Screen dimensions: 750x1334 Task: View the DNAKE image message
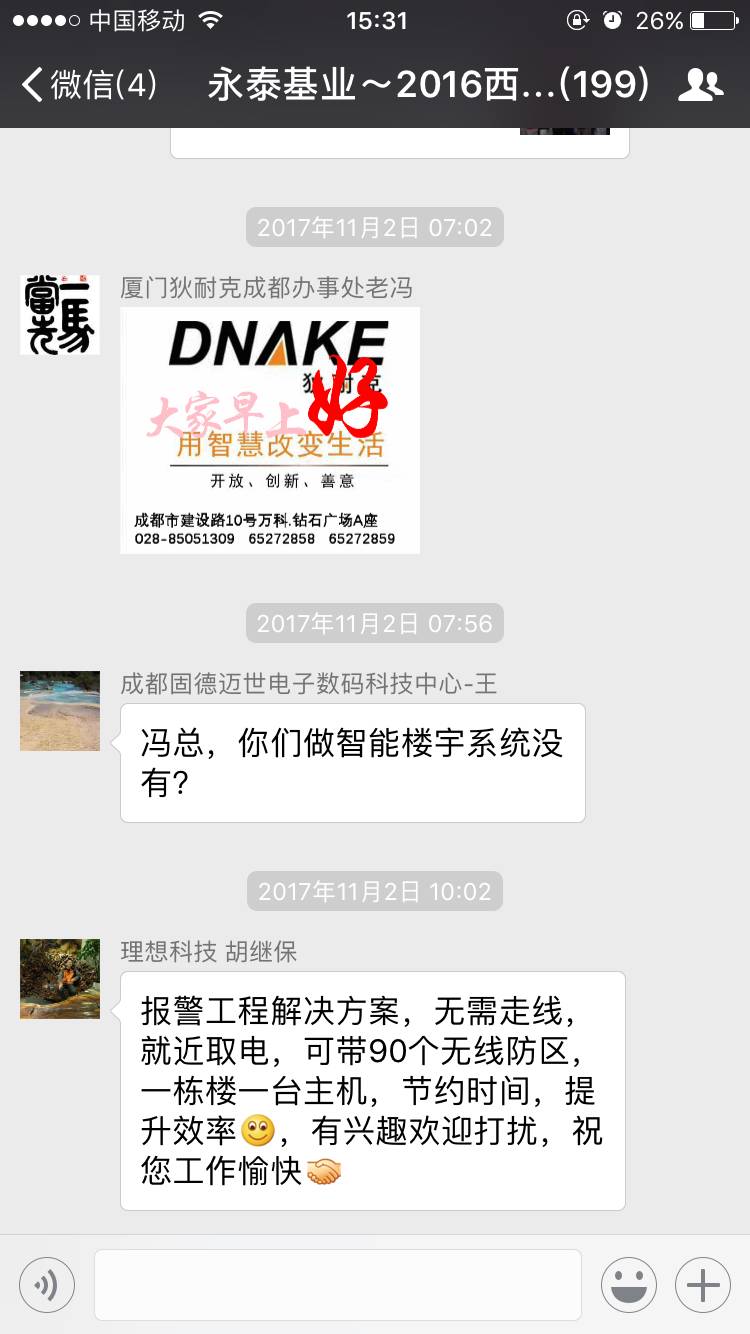click(x=270, y=430)
